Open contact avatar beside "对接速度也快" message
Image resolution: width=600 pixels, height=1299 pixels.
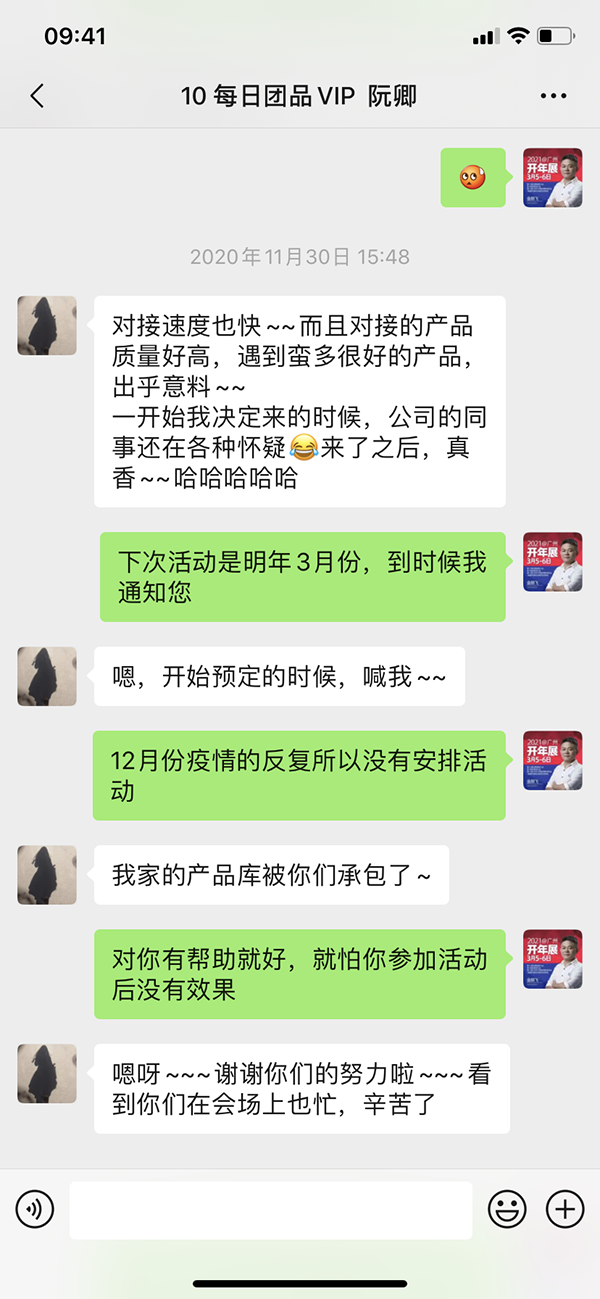click(x=47, y=326)
